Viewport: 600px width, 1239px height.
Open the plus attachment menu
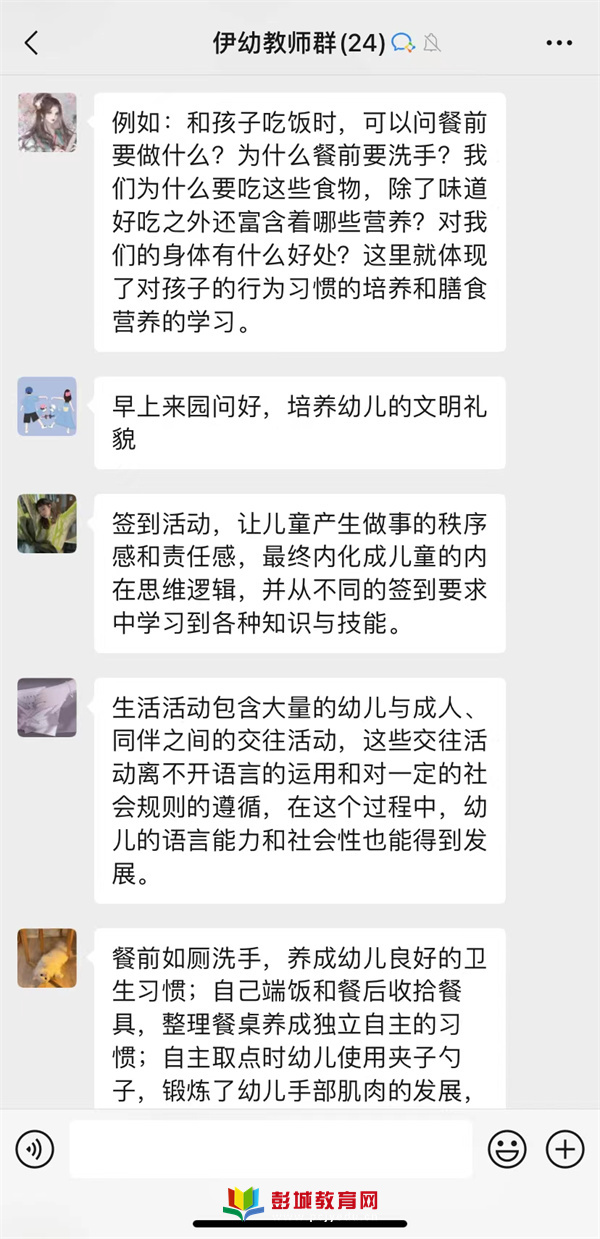565,1149
